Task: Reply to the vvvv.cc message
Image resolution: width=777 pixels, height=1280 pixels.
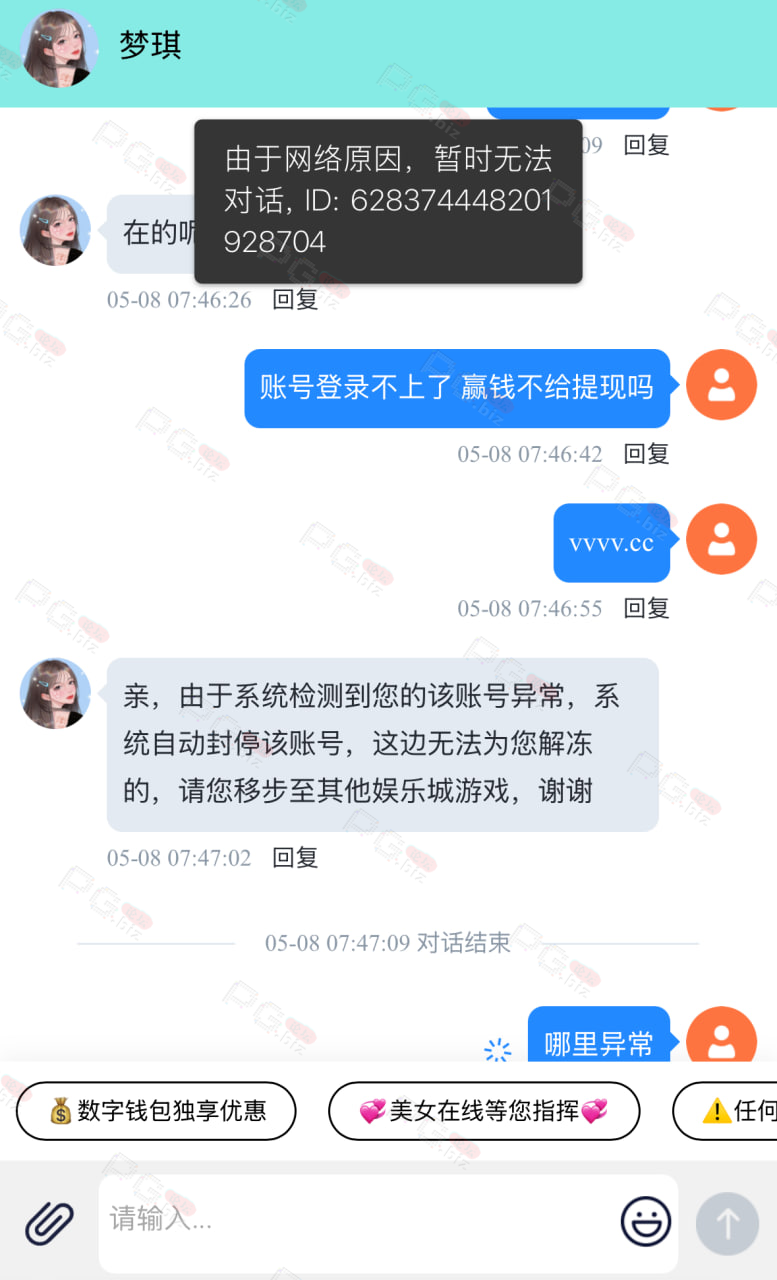Action: [x=646, y=608]
